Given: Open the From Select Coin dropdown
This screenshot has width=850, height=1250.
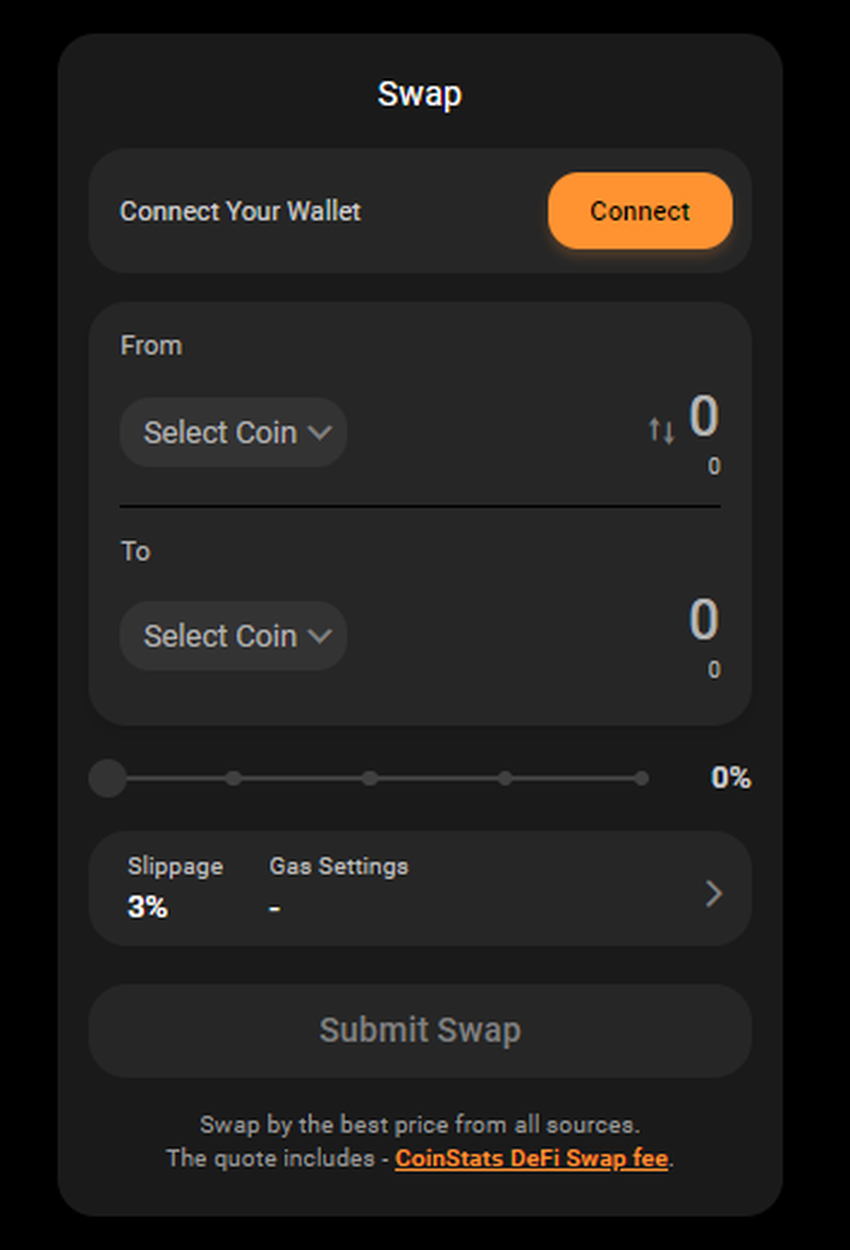Looking at the screenshot, I should coord(234,433).
